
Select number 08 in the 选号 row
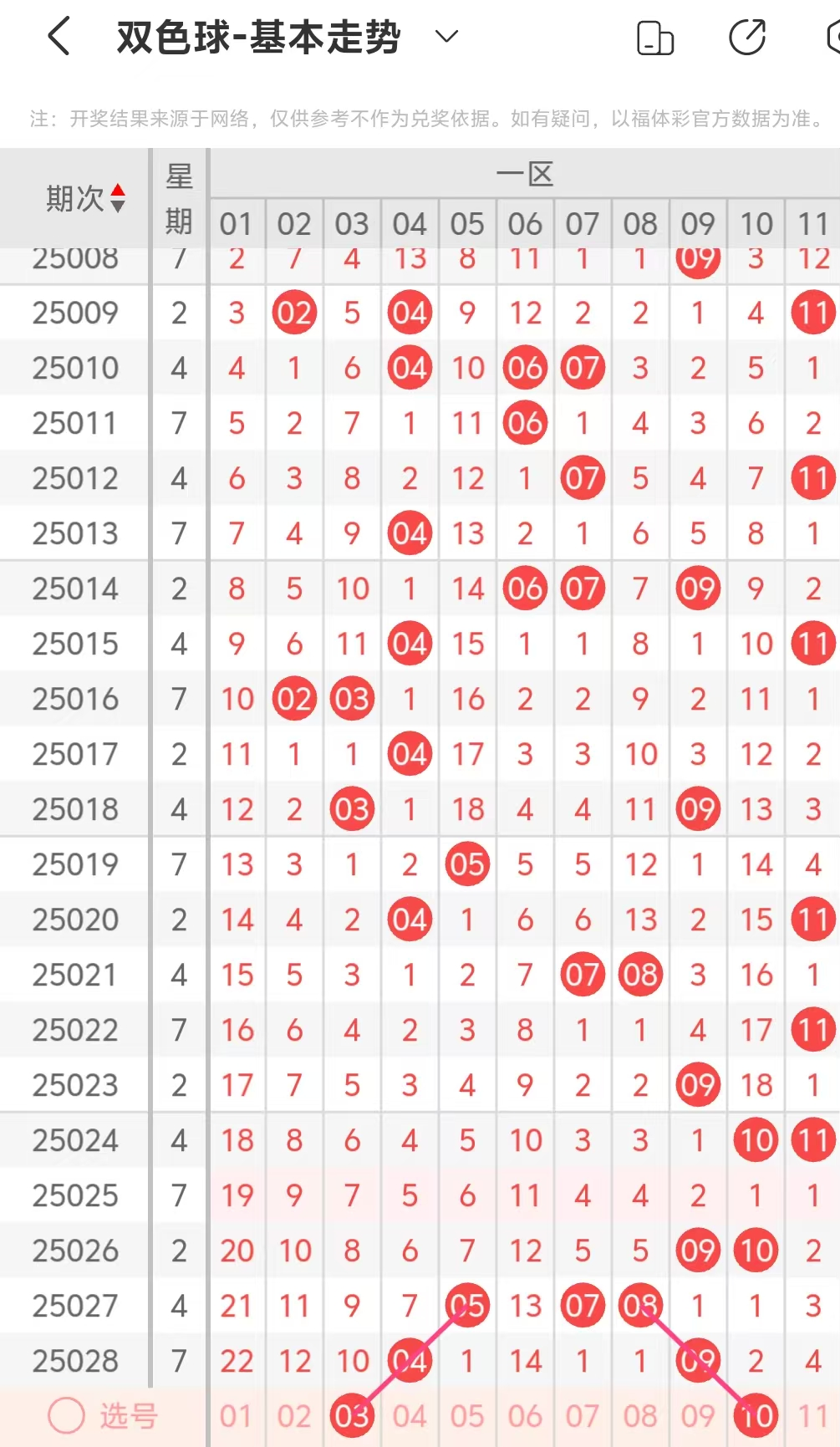pyautogui.click(x=640, y=1416)
